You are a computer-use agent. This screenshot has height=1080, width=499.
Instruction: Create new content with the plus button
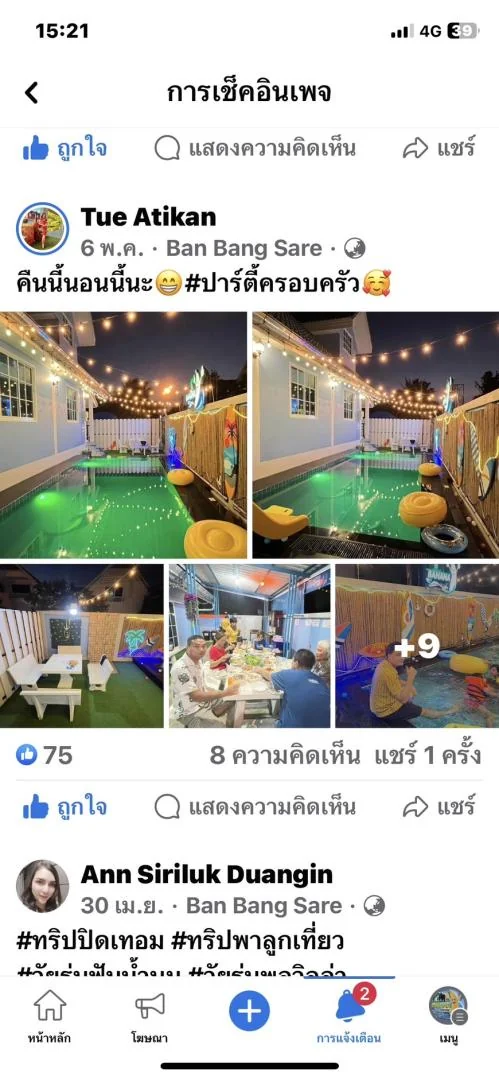(250, 1011)
